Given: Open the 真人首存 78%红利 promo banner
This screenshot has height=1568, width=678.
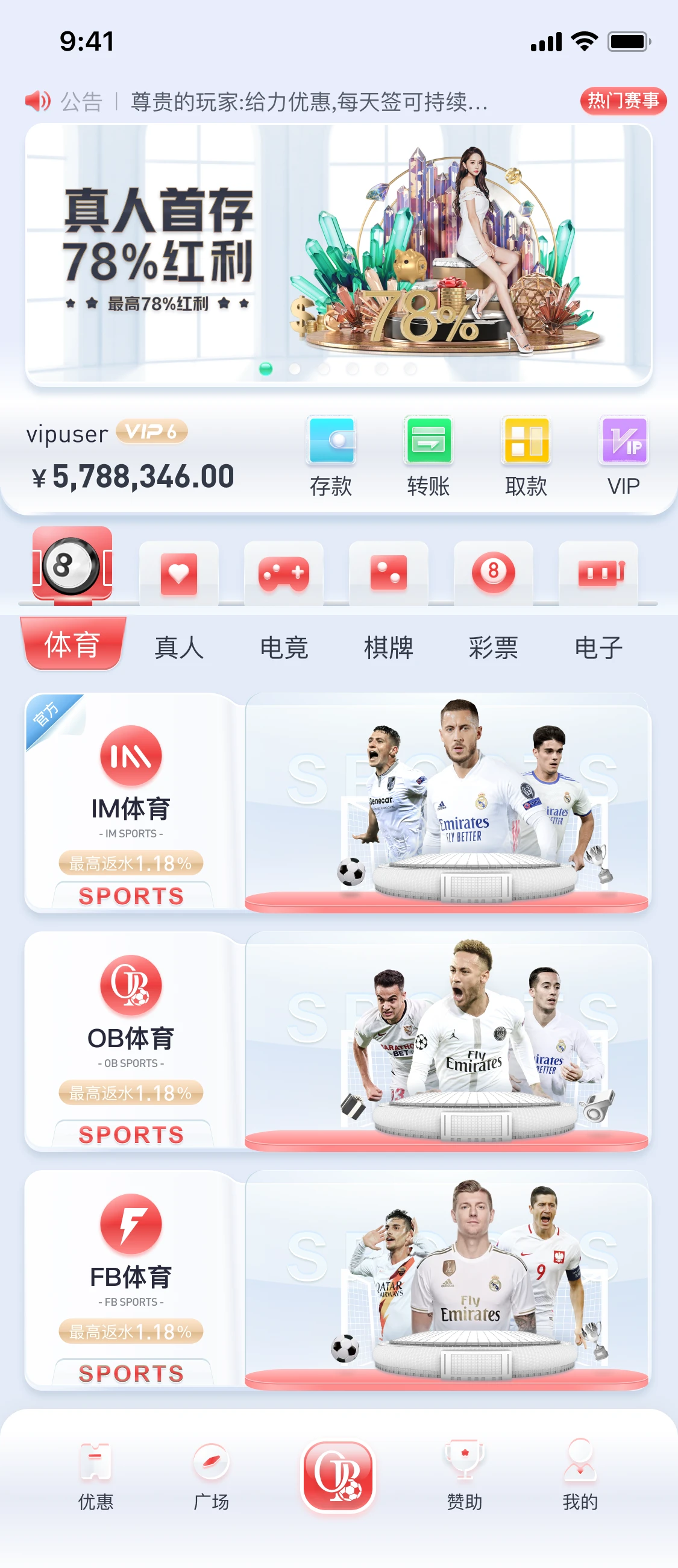Looking at the screenshot, I should 338,254.
